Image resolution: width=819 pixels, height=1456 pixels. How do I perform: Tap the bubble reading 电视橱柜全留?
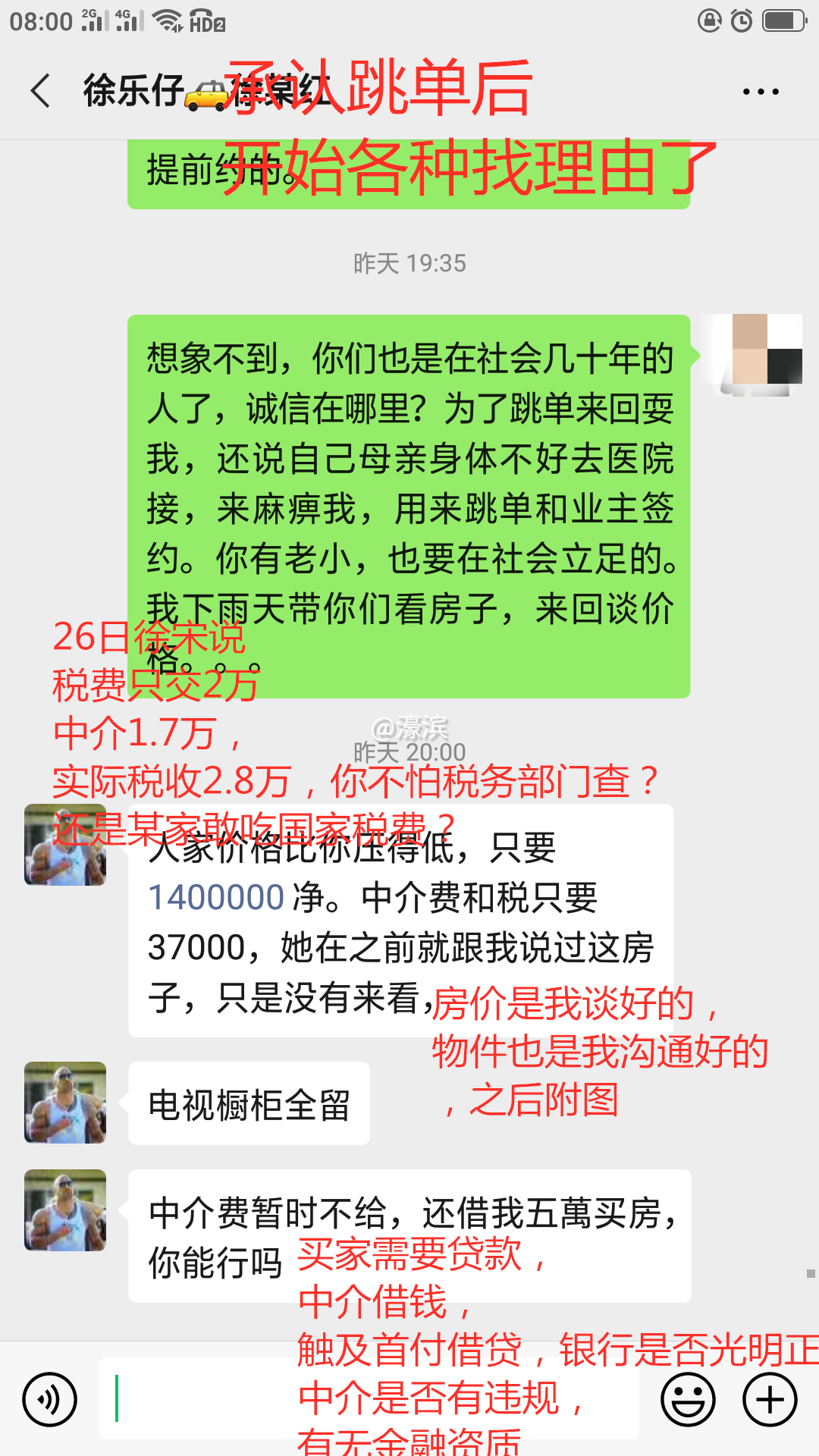click(250, 1104)
